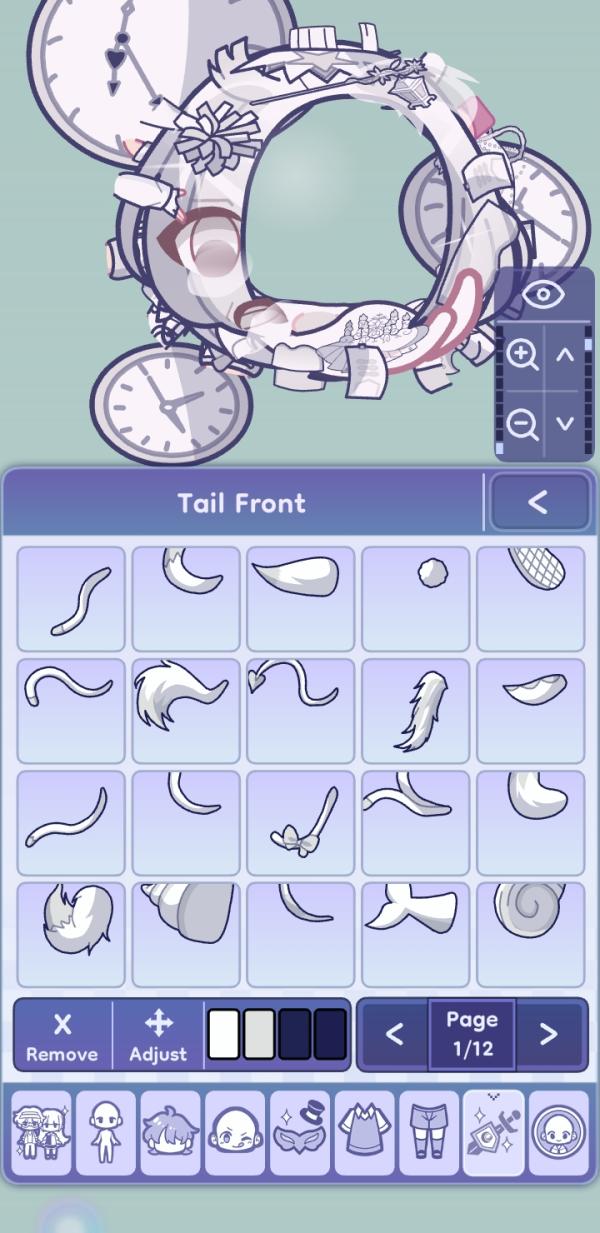The width and height of the screenshot is (600, 1233).
Task: Choose the tail with a bow
Action: coord(300,823)
